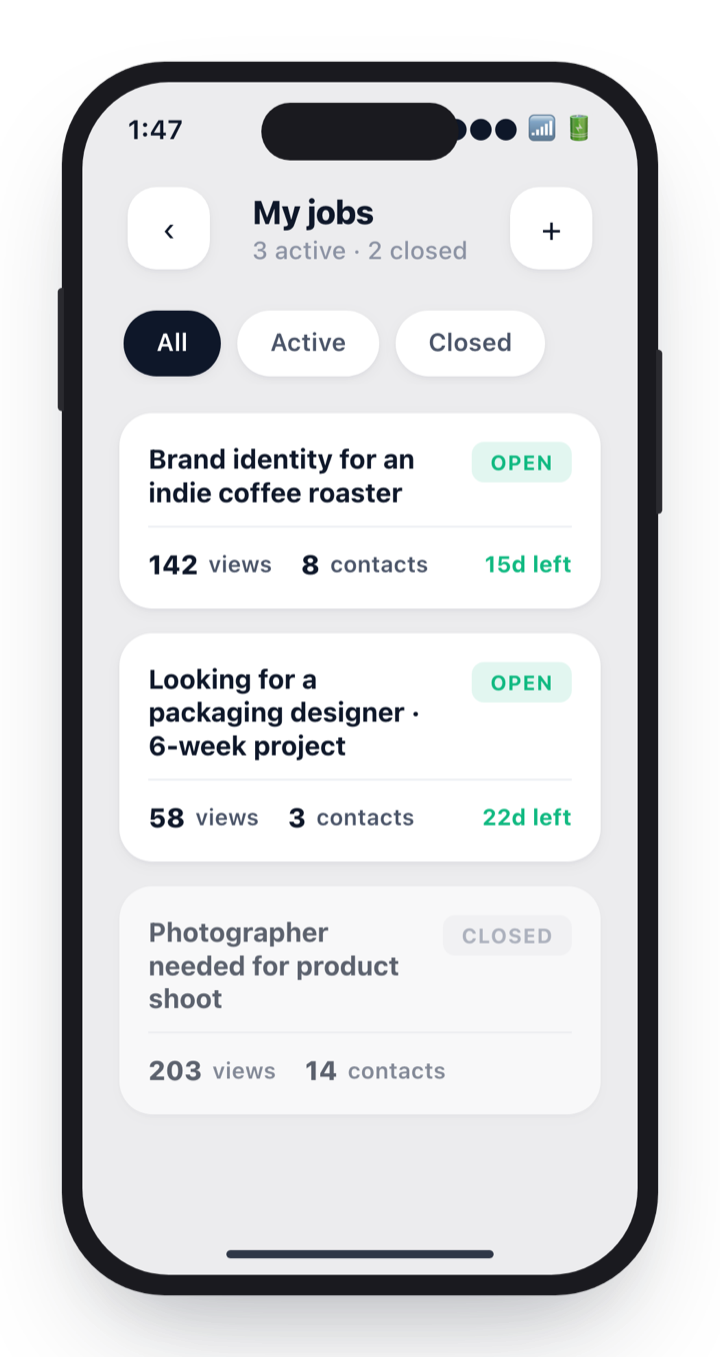
Task: Select the All filter chip
Action: point(172,343)
